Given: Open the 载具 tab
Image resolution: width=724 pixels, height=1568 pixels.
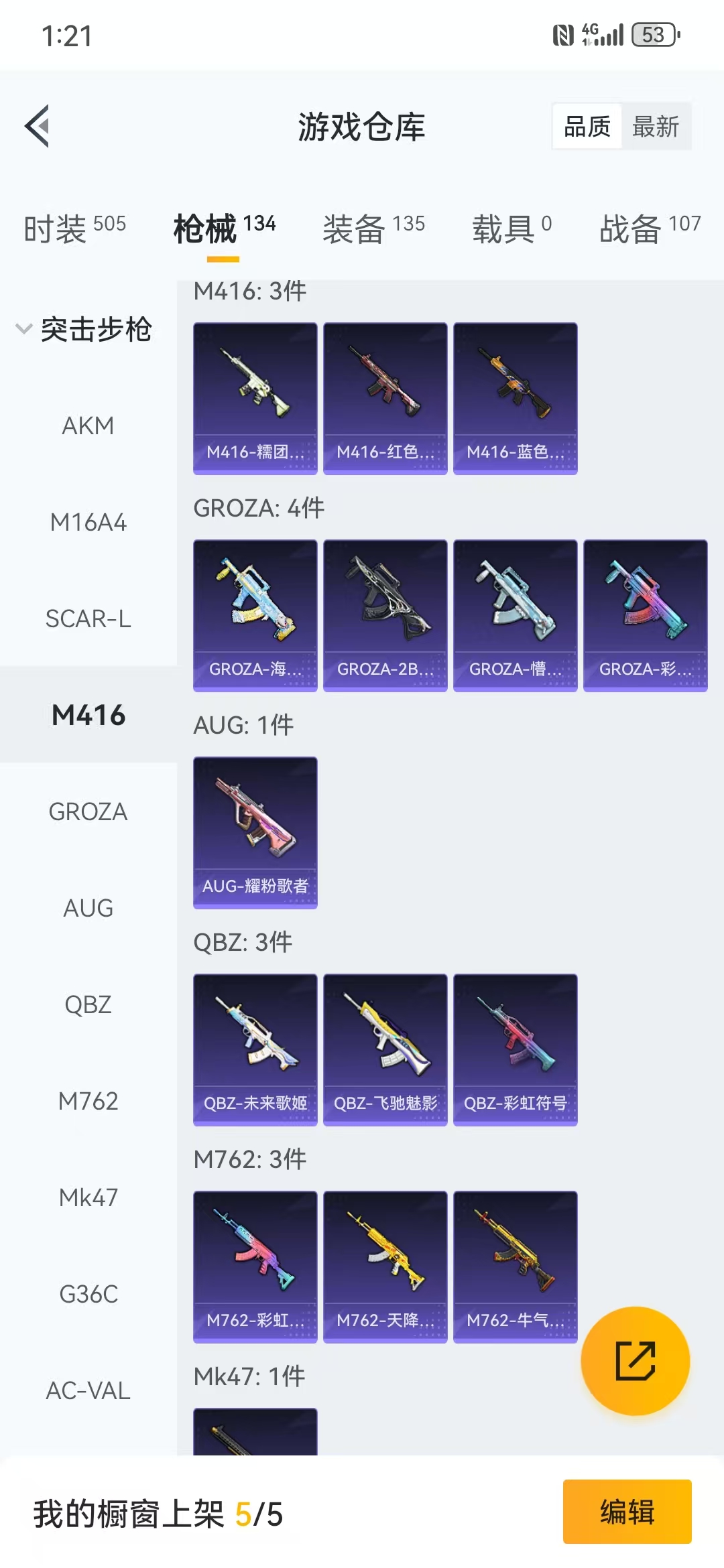Looking at the screenshot, I should tap(512, 228).
